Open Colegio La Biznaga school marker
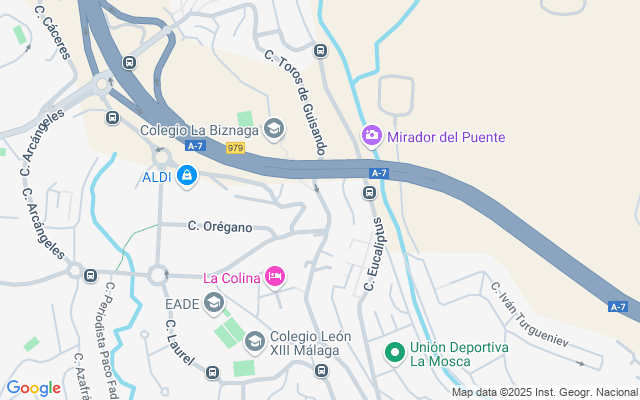Viewport: 640px width, 400px height. [x=276, y=128]
